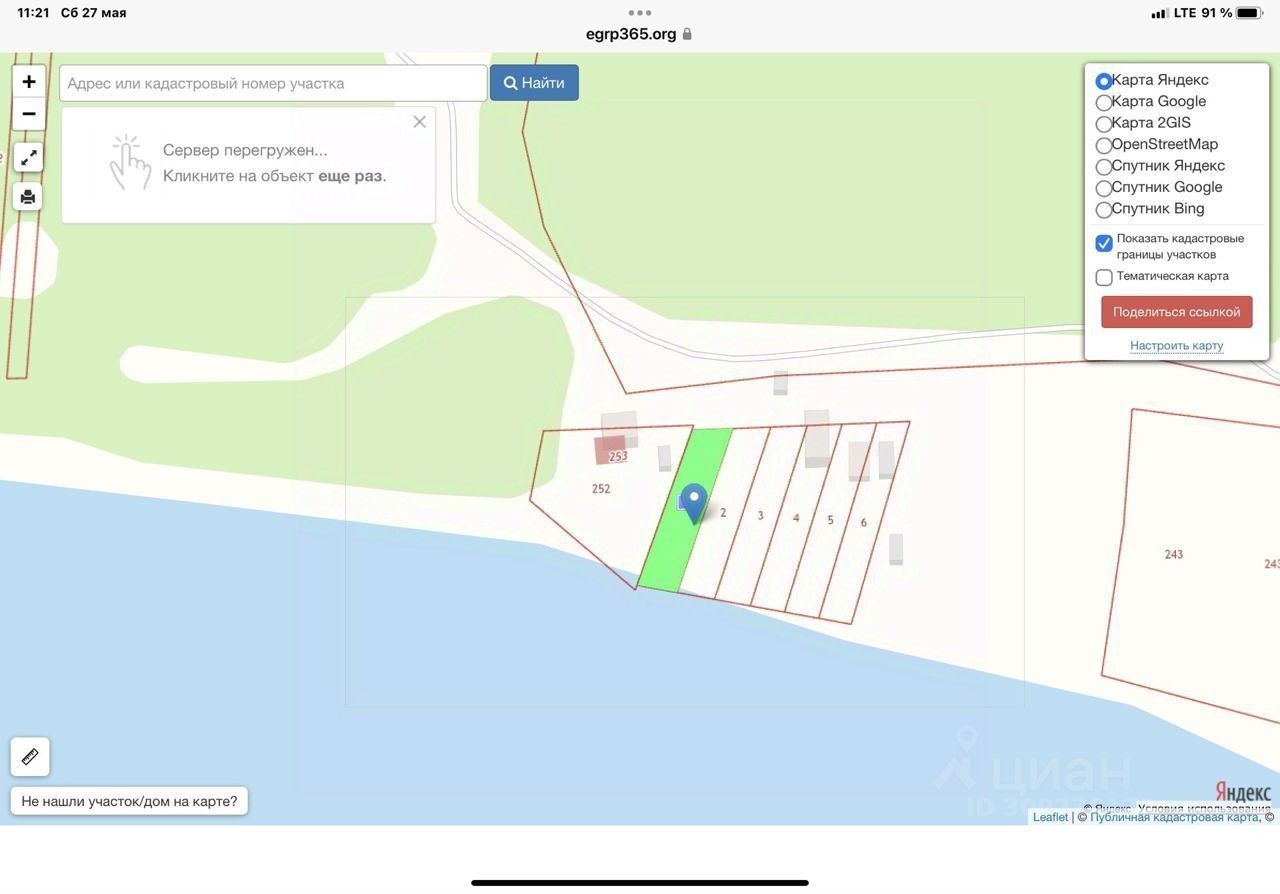Open the ruler measurement tool
Viewport: 1280px width, 894px height.
click(30, 757)
